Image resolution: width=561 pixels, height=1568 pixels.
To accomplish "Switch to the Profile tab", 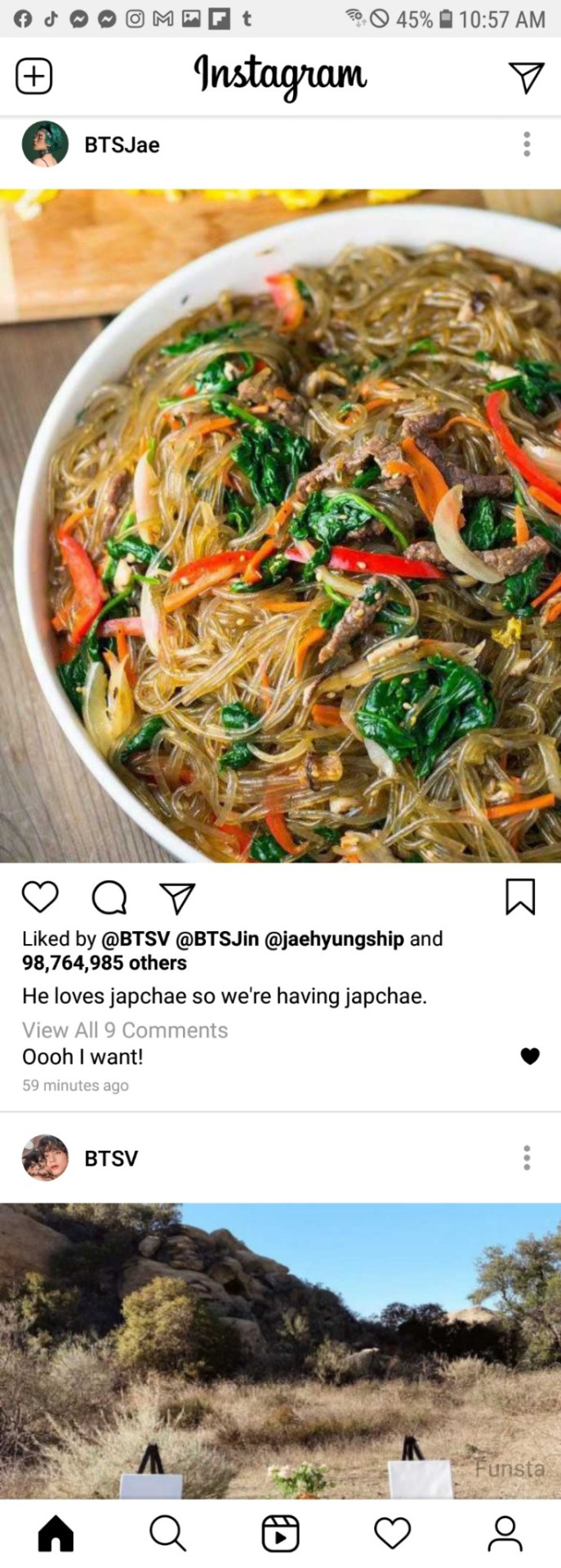I will (505, 1534).
